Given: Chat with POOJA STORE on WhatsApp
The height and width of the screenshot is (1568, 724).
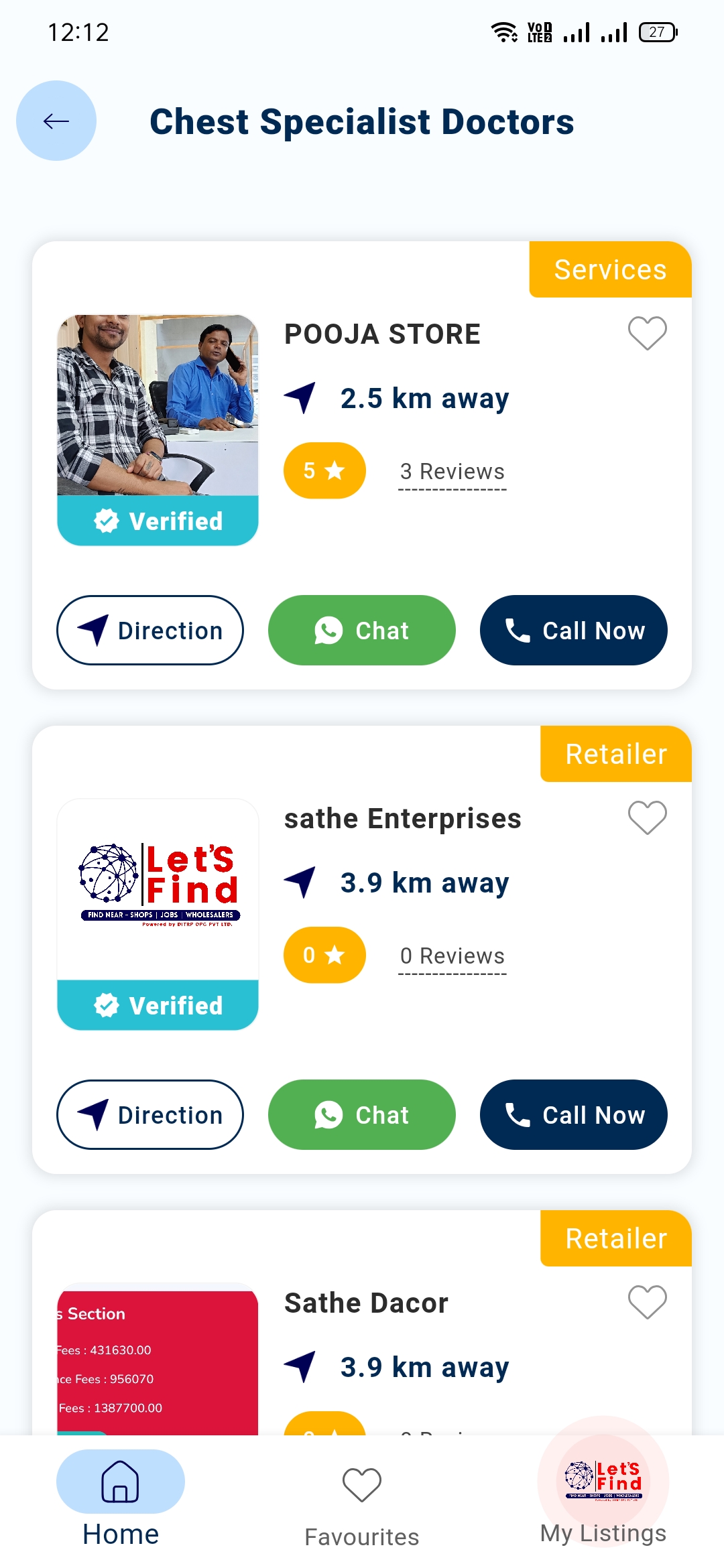Looking at the screenshot, I should click(x=362, y=630).
